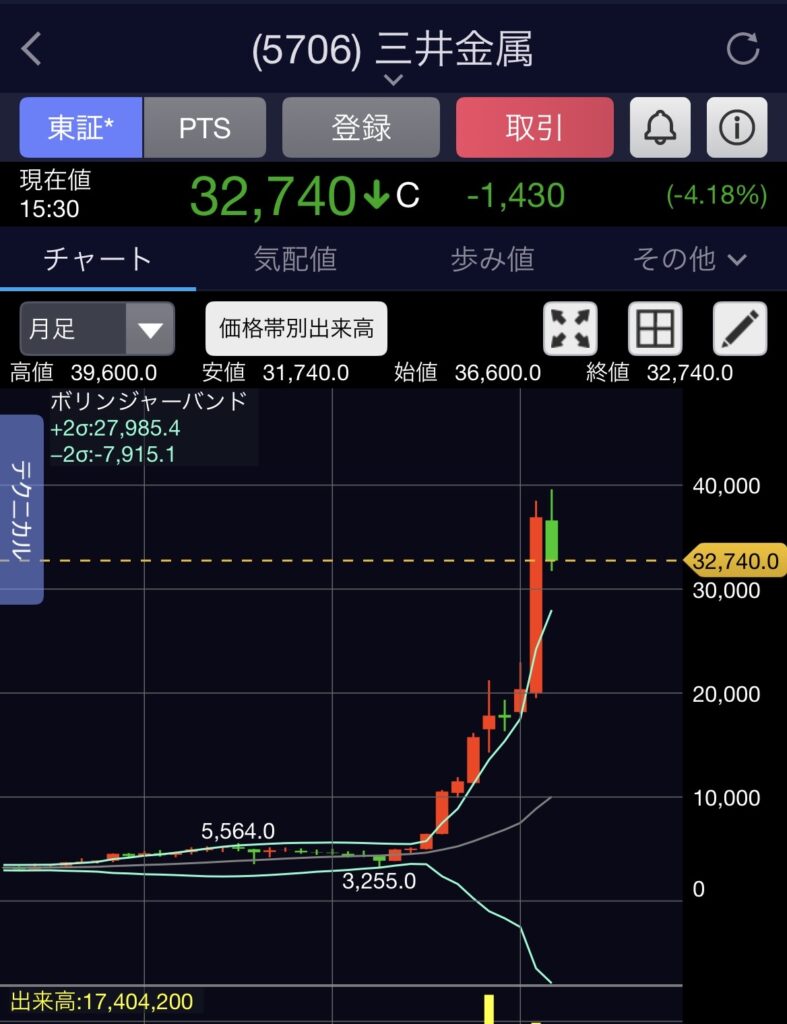Expand chart to full screen
787x1024 pixels.
tap(570, 329)
